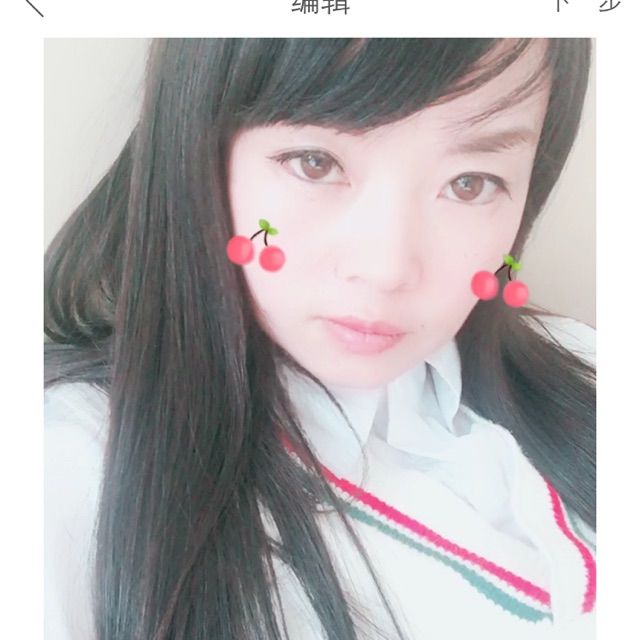Go back using the top-left arrow
This screenshot has width=640, height=640.
34,6
